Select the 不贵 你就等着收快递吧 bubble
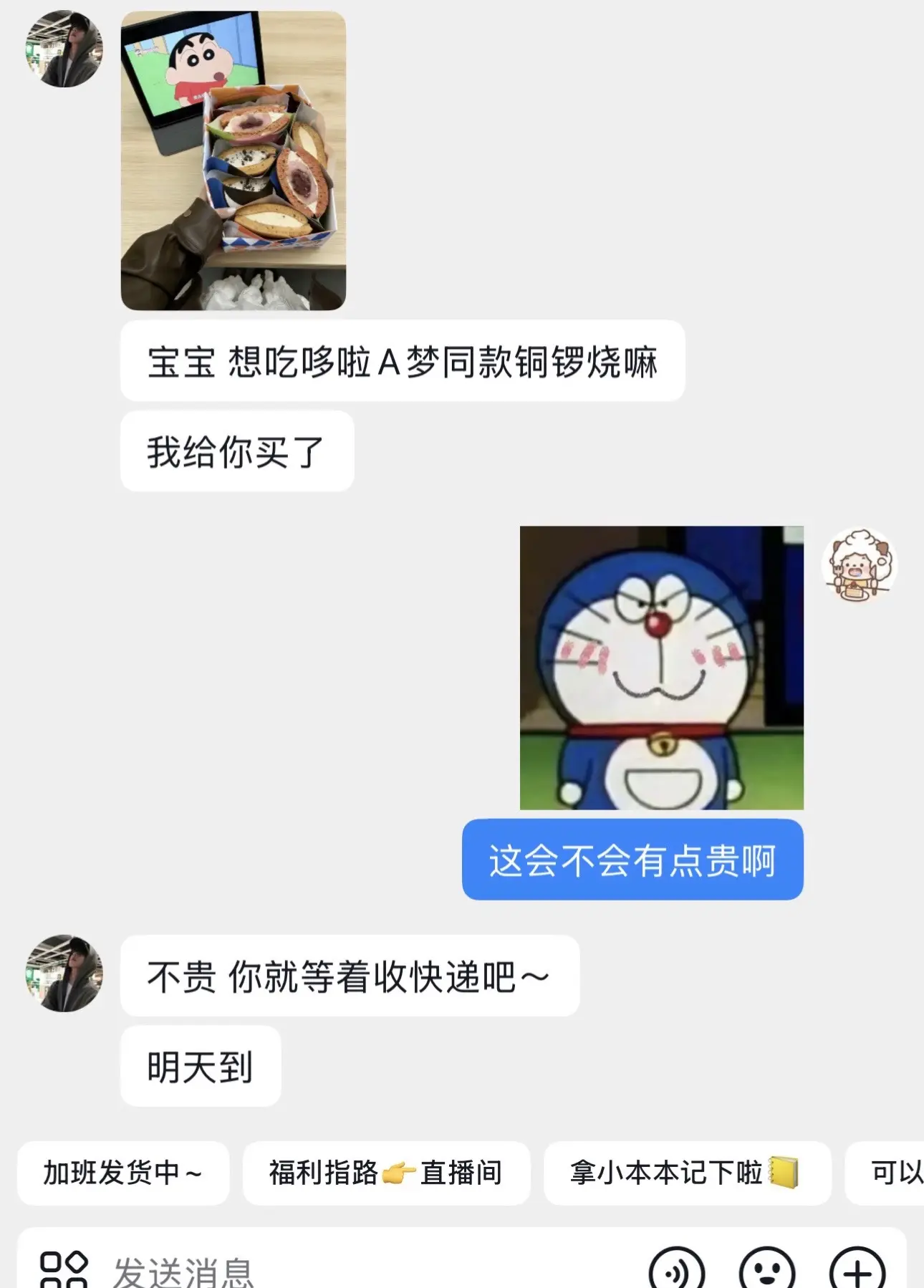The image size is (924, 1288). (349, 976)
